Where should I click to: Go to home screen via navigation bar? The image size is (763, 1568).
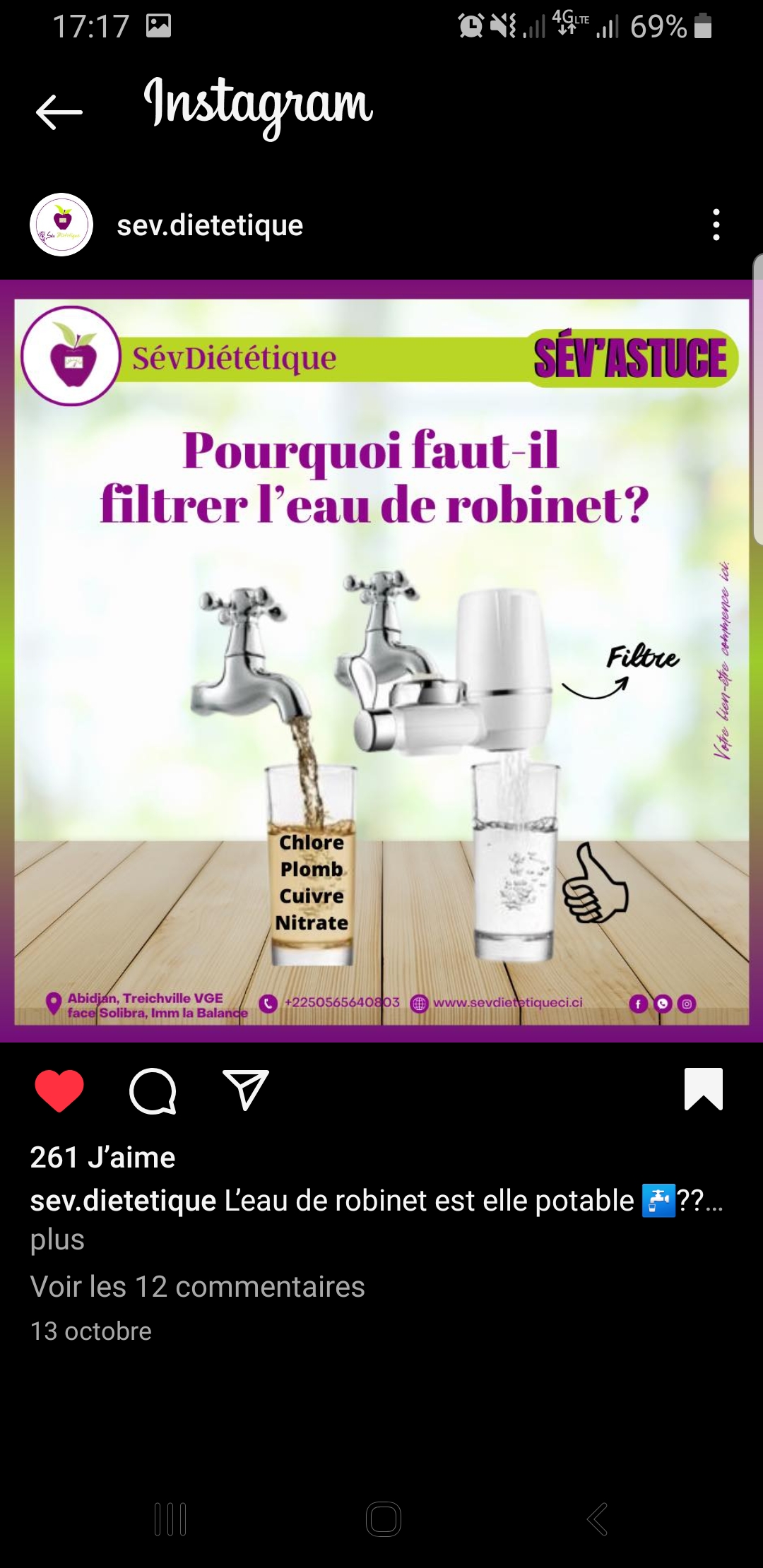coord(384,1519)
